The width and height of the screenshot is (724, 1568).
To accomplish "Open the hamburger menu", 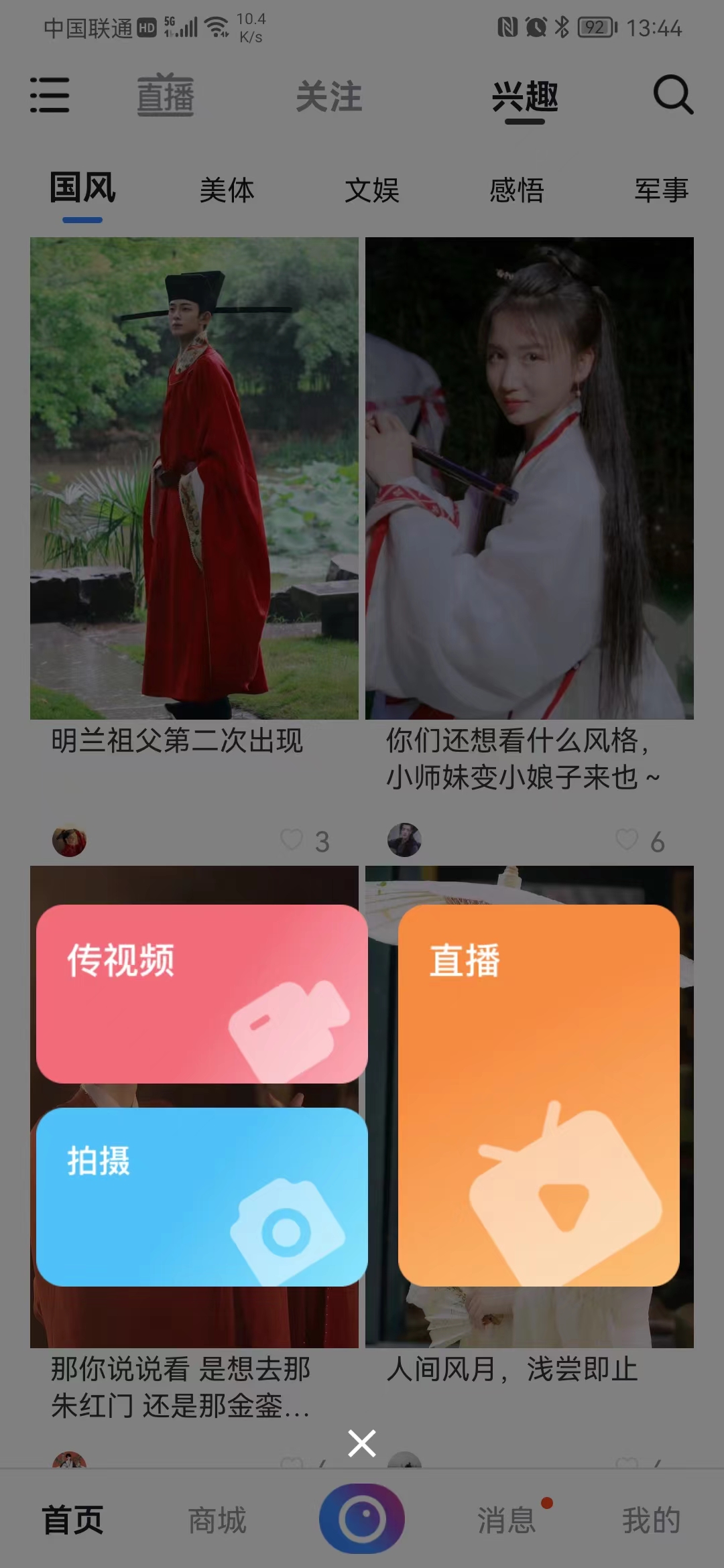I will point(50,94).
